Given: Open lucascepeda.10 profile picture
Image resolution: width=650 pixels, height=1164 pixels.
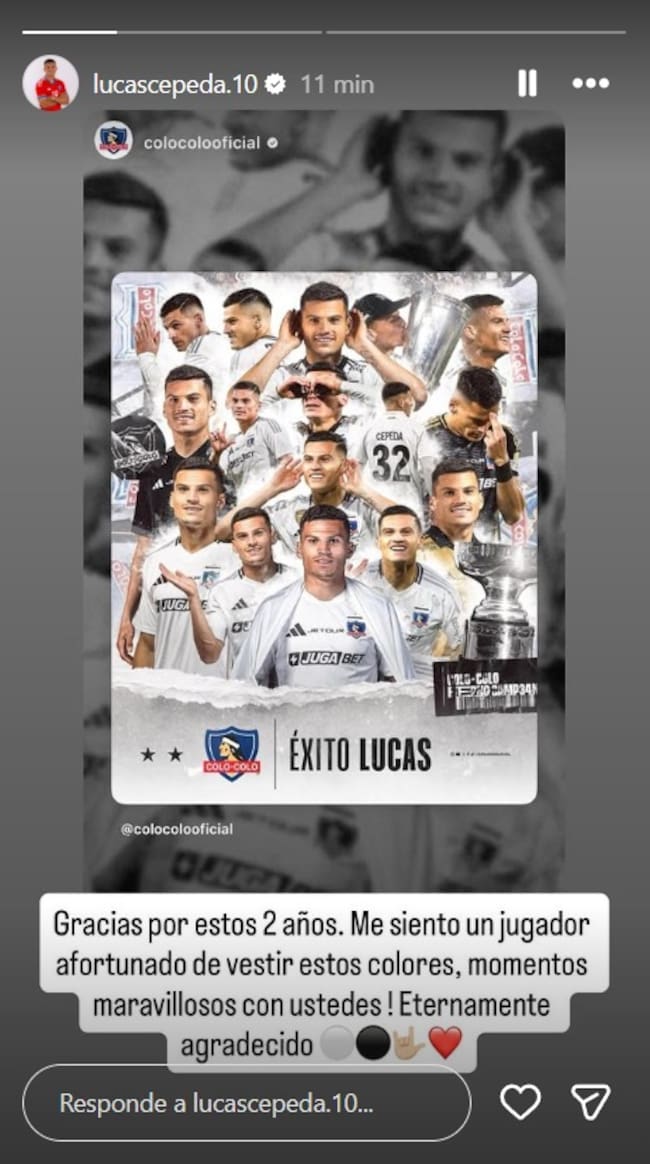Looking at the screenshot, I should click(x=51, y=84).
